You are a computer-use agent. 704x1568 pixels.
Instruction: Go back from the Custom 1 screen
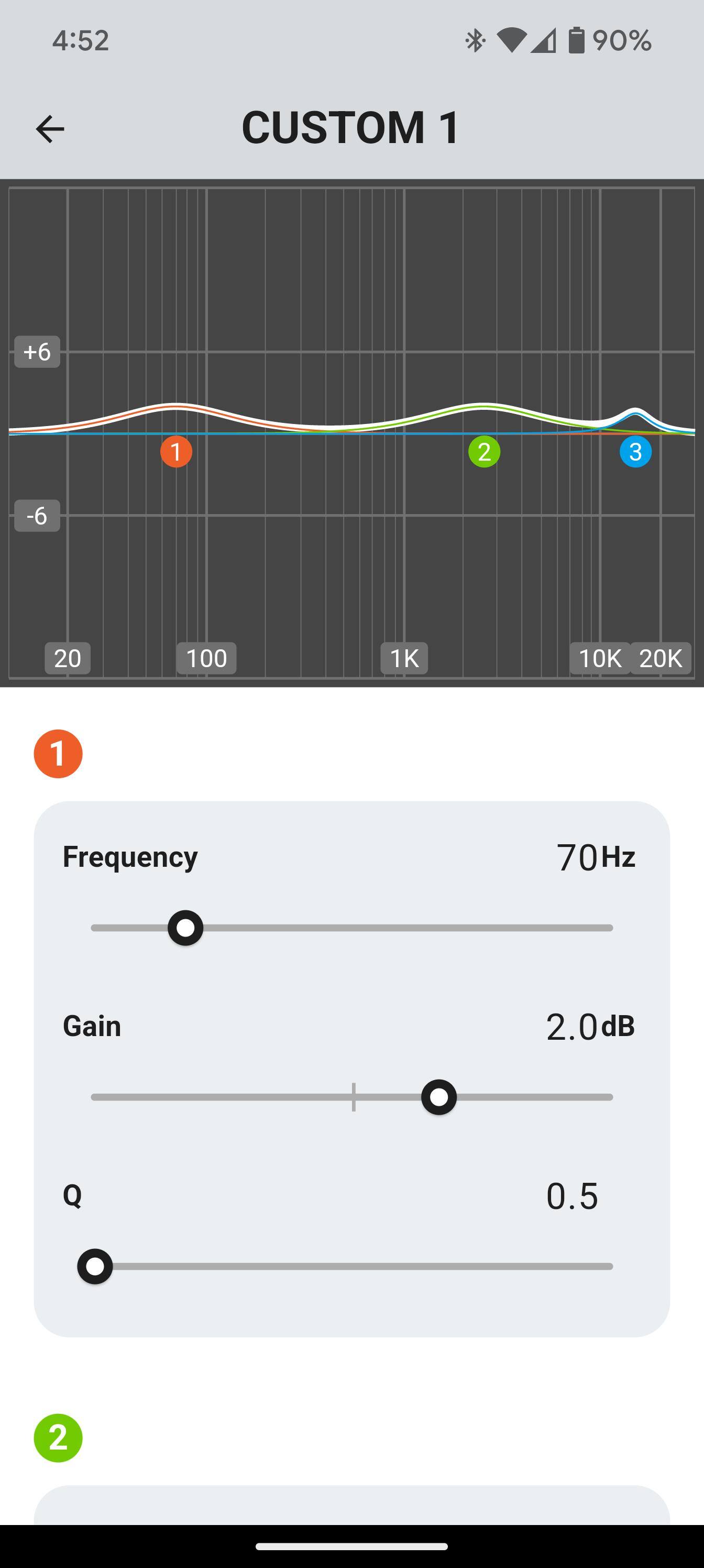pos(50,129)
